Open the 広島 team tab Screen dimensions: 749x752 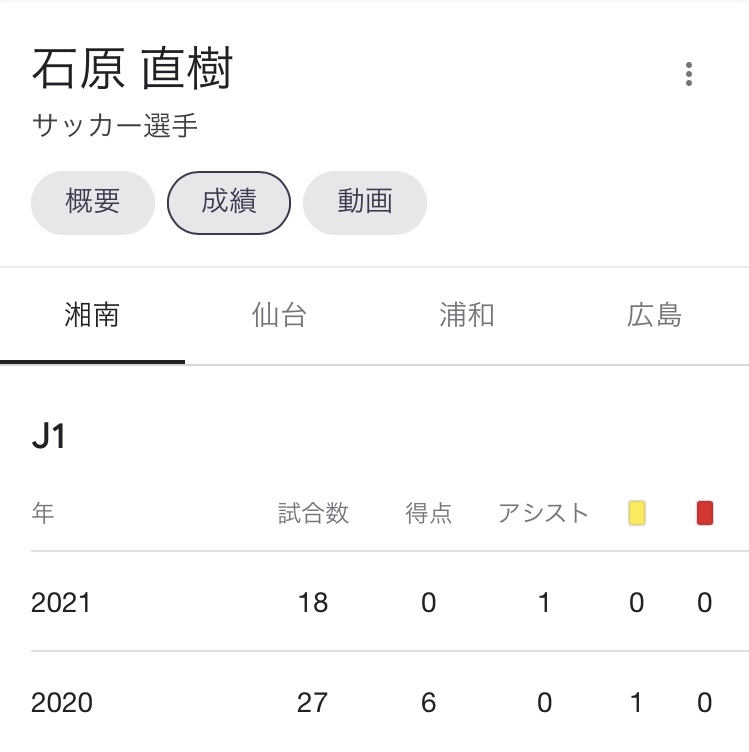click(655, 316)
